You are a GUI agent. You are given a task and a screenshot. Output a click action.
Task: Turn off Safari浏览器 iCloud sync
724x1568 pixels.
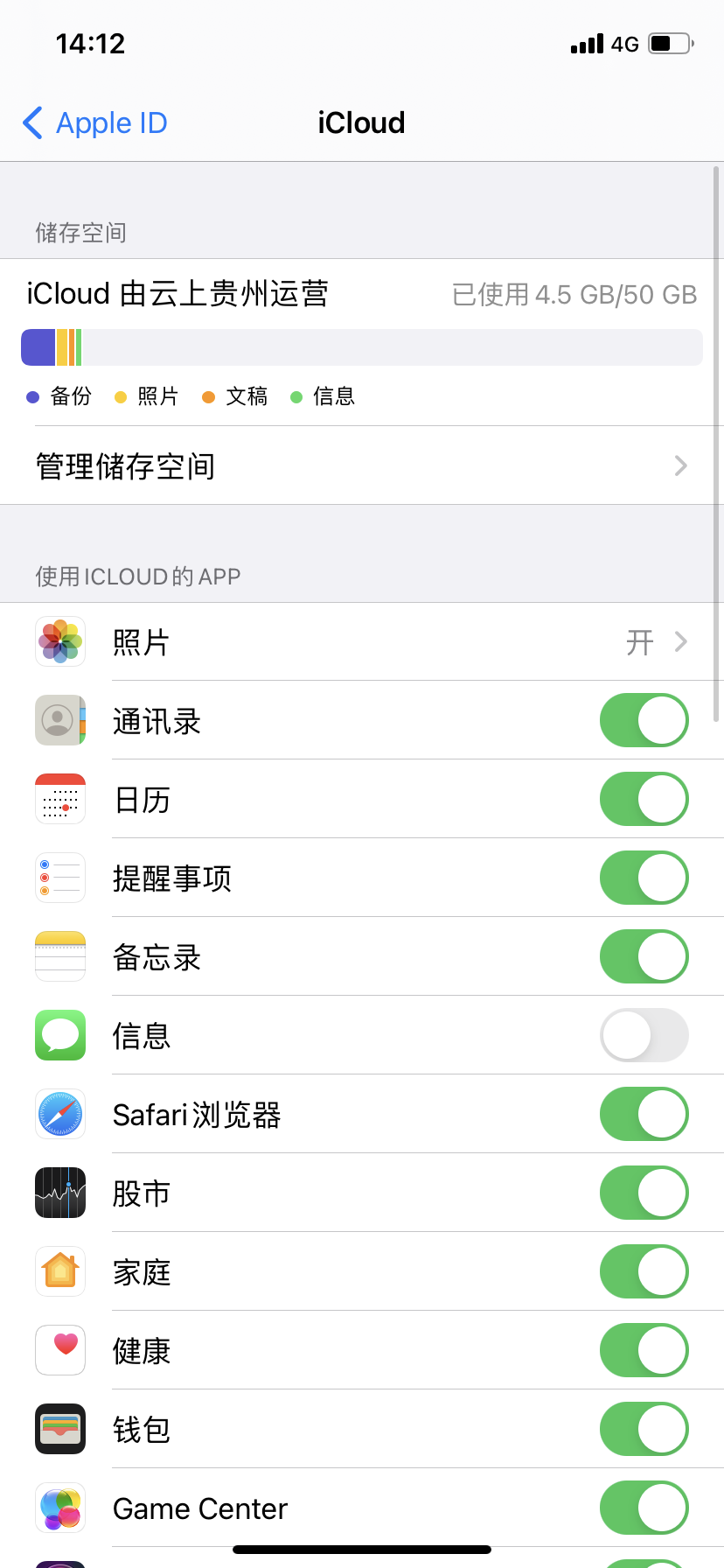[x=644, y=1114]
